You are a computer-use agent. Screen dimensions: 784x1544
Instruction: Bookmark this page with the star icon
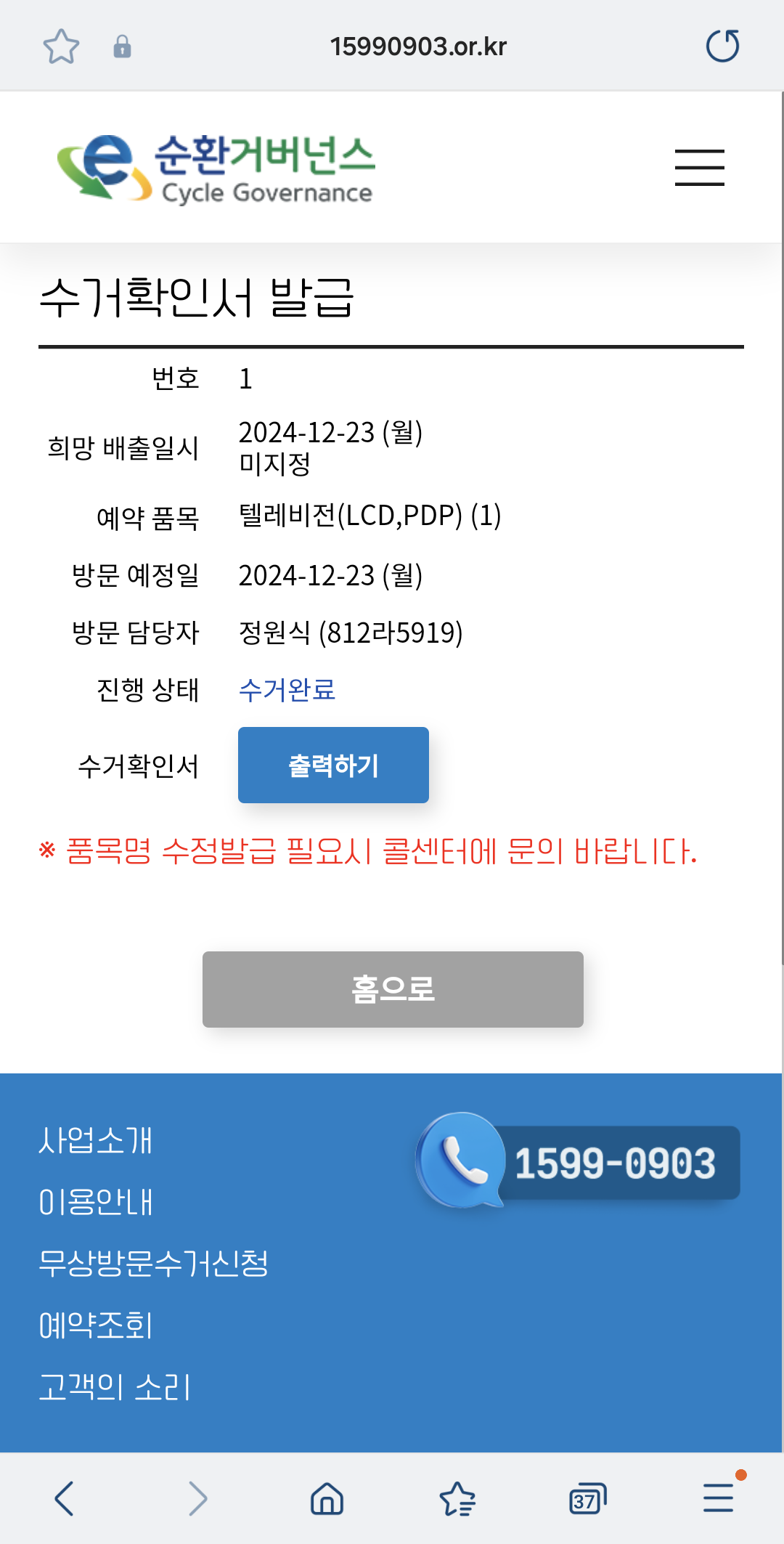coord(61,46)
